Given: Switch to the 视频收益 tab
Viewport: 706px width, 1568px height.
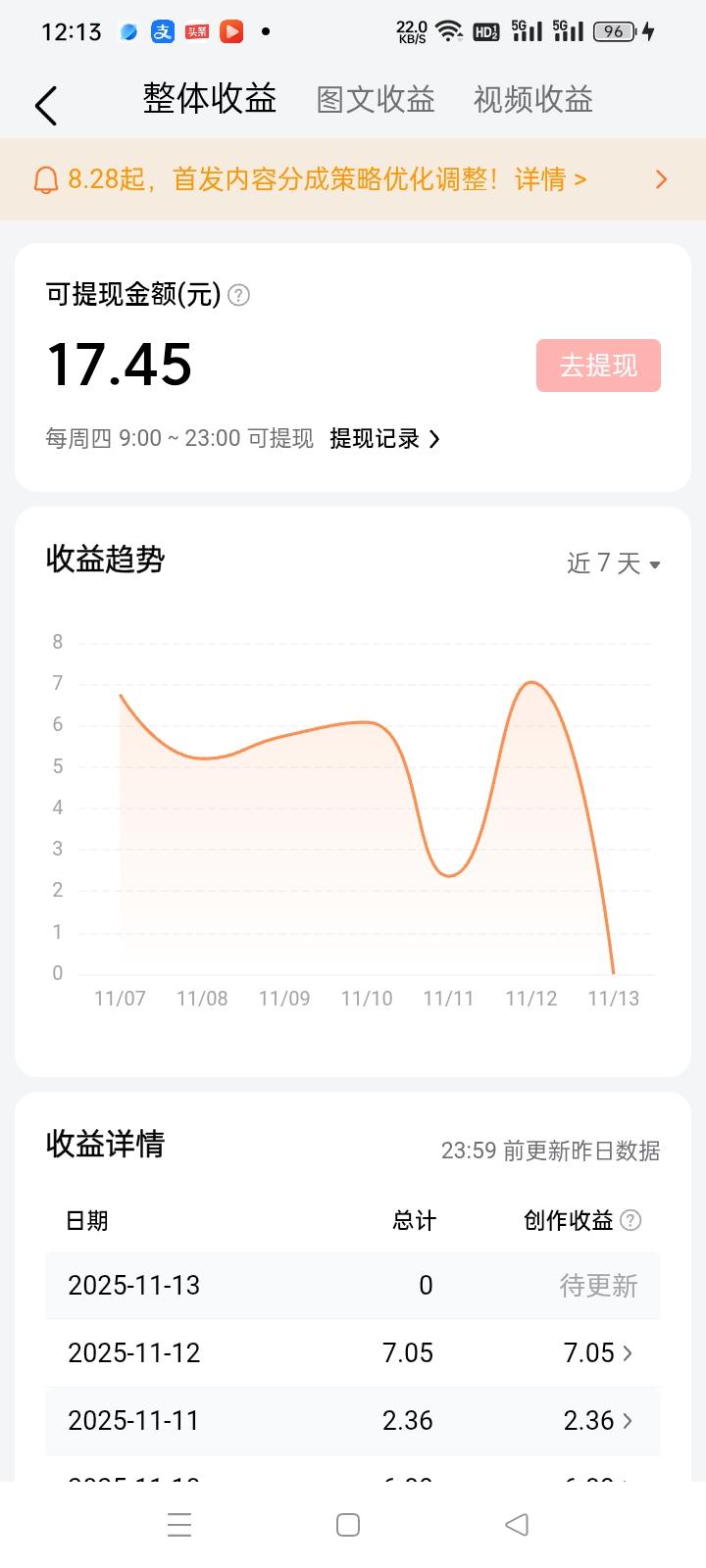Looking at the screenshot, I should tap(531, 99).
